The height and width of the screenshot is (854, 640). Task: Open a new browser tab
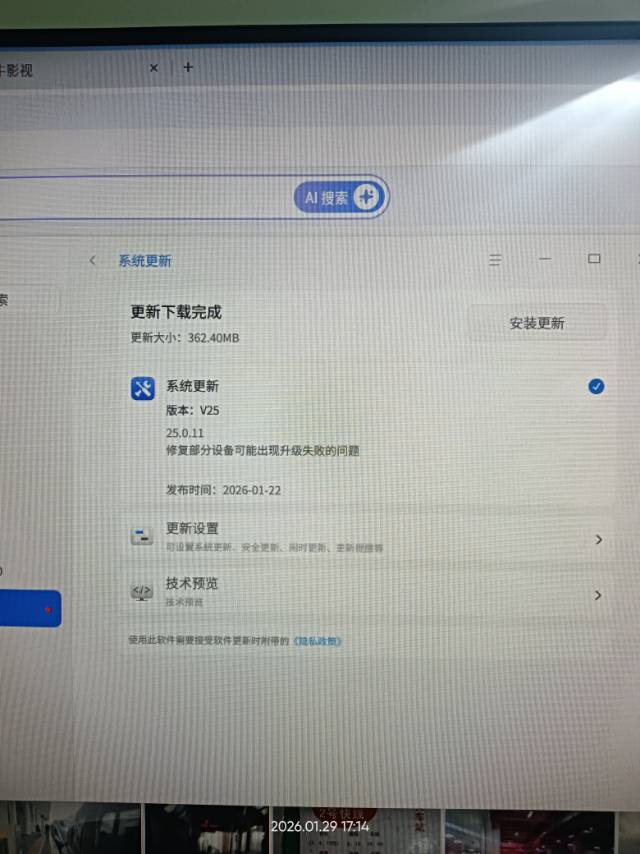(187, 68)
